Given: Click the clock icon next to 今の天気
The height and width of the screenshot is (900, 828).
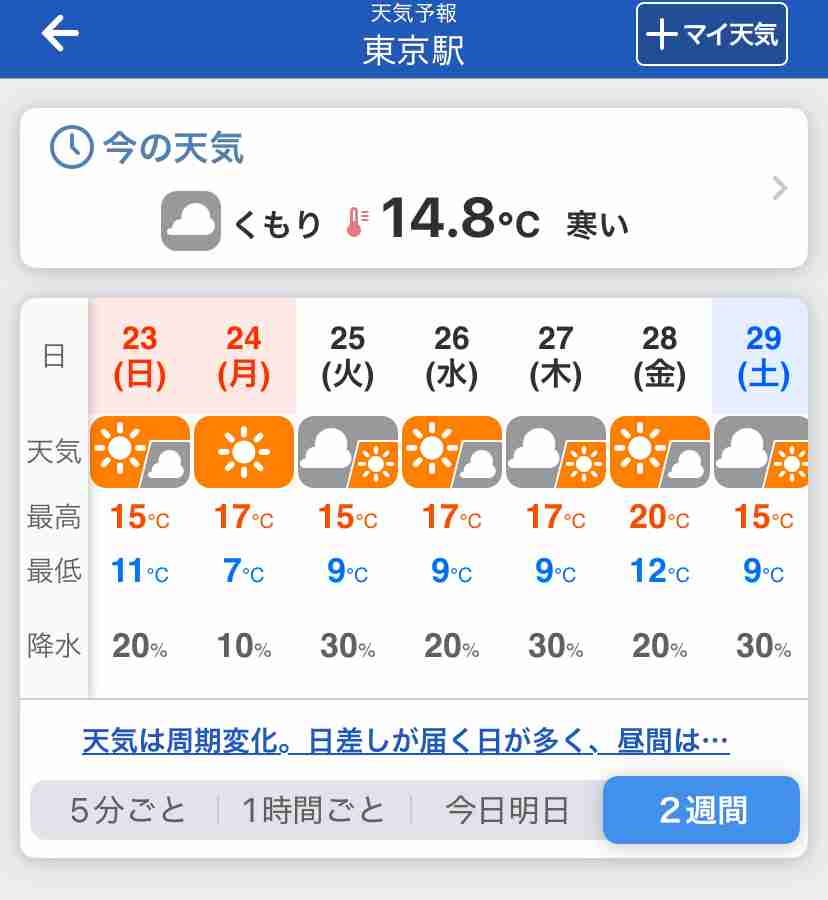Looking at the screenshot, I should (x=72, y=148).
